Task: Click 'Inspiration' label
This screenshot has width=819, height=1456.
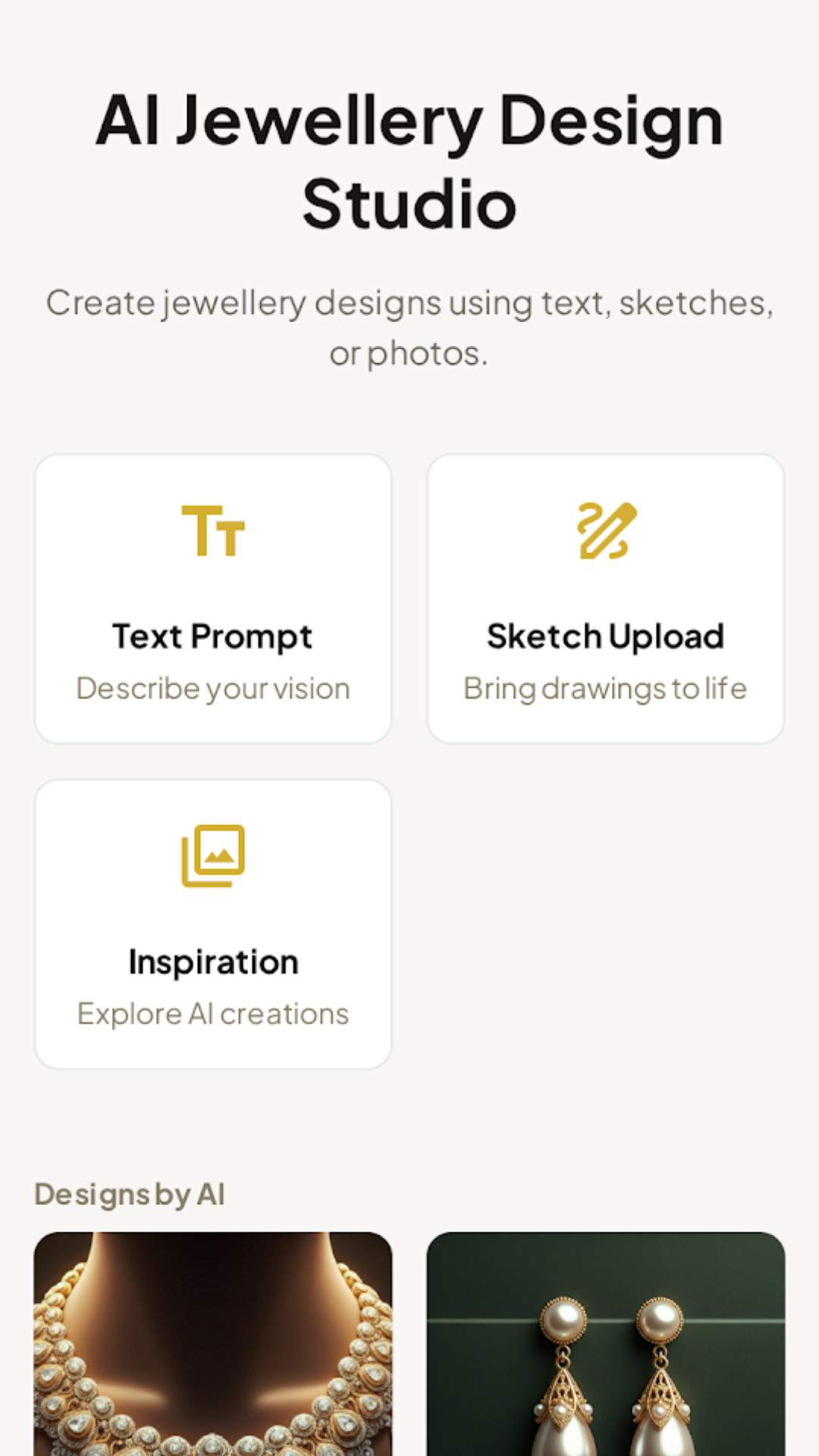Action: pos(213,962)
